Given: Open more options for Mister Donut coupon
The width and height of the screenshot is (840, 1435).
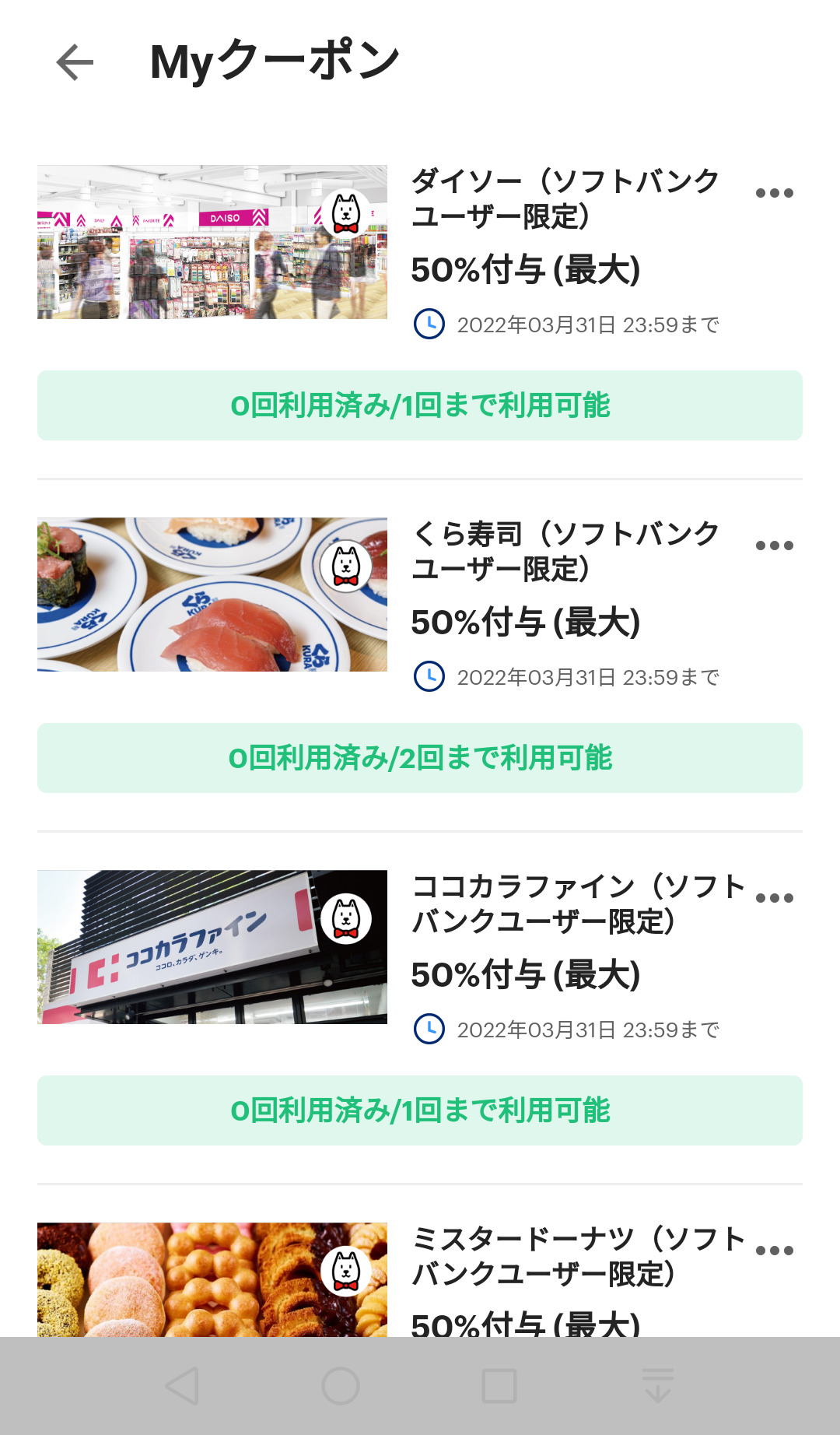Looking at the screenshot, I should (x=774, y=1251).
